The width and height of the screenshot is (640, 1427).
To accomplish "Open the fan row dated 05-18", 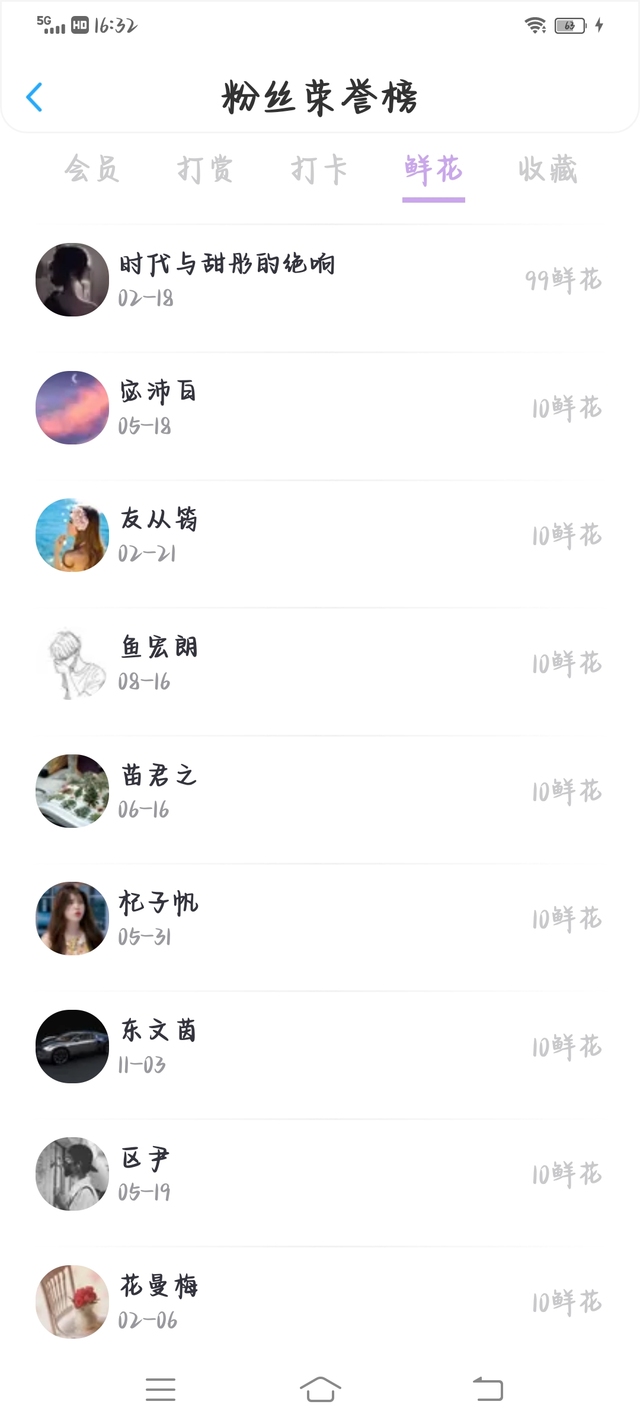I will 318,408.
